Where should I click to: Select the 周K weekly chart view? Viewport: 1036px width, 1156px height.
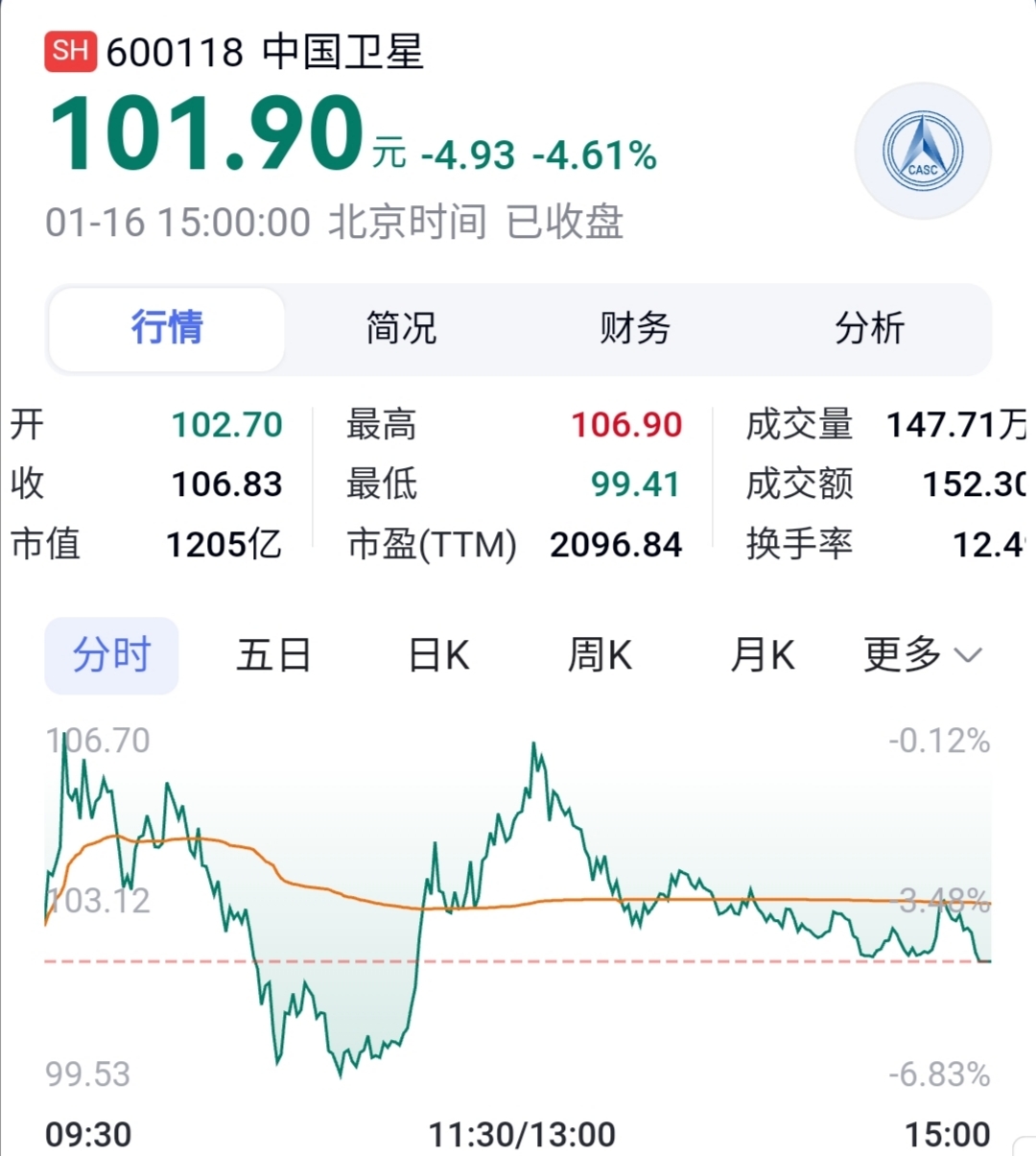(x=599, y=655)
